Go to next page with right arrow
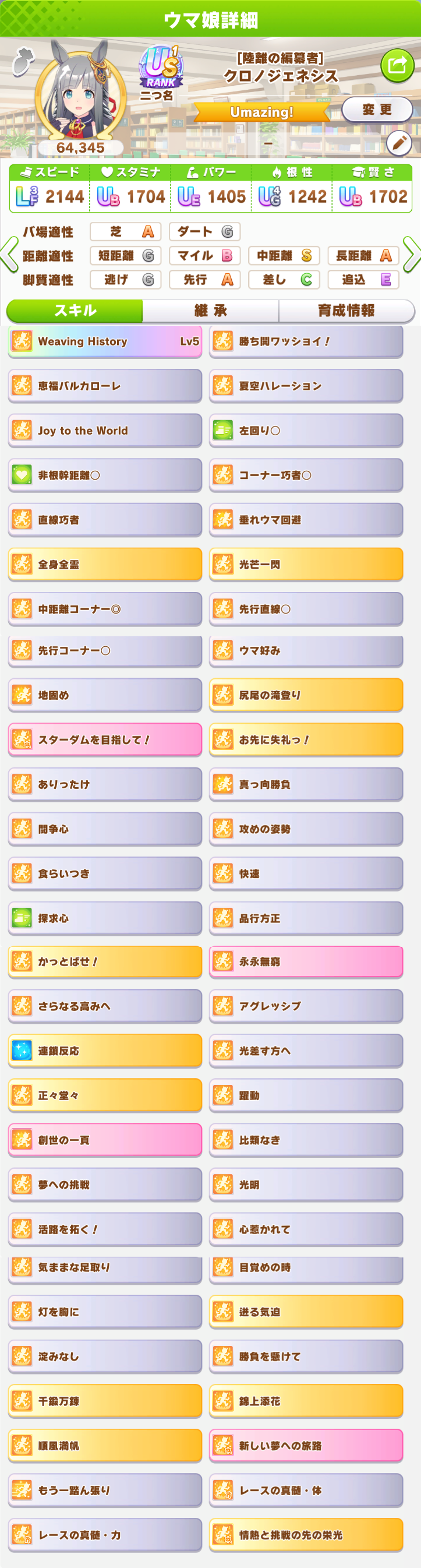 click(412, 255)
